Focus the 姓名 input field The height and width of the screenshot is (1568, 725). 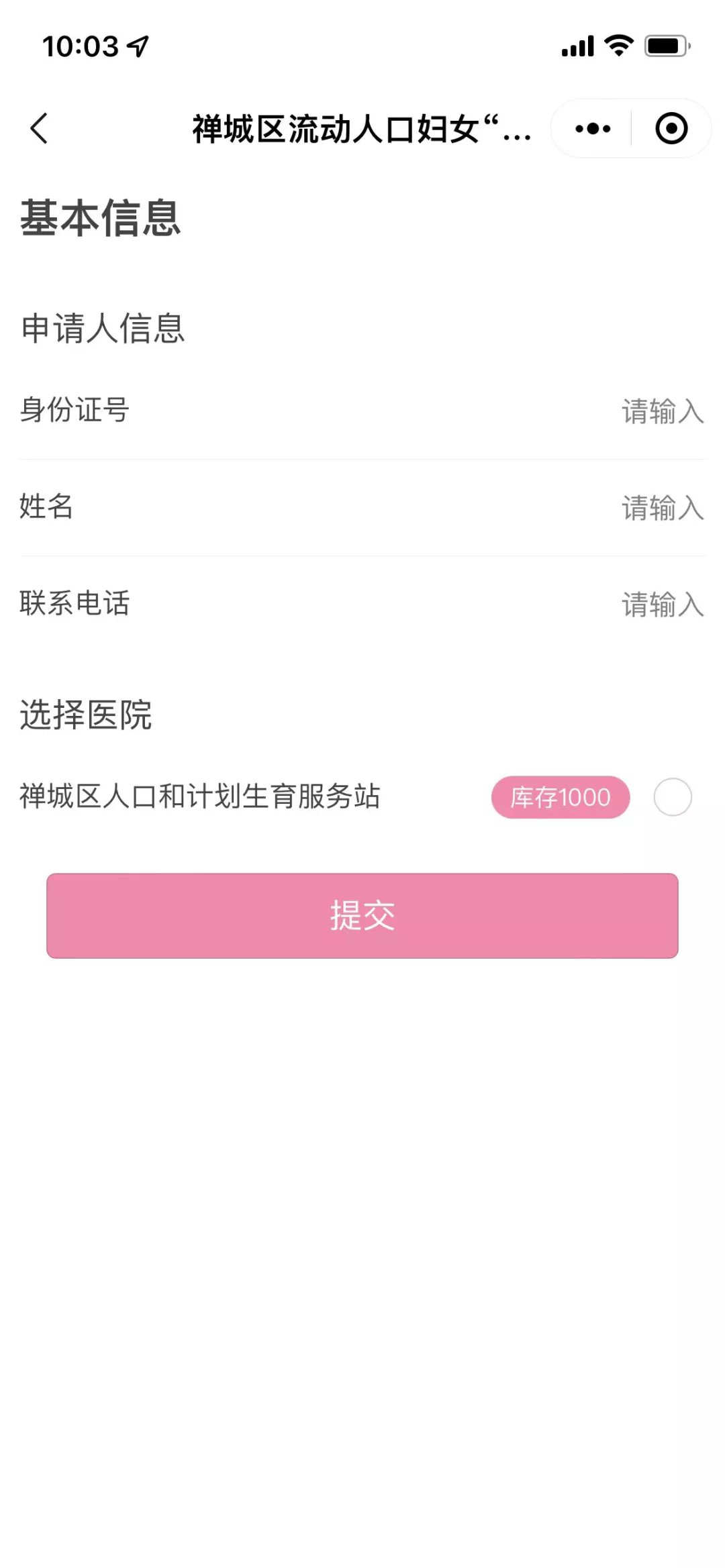pos(661,507)
